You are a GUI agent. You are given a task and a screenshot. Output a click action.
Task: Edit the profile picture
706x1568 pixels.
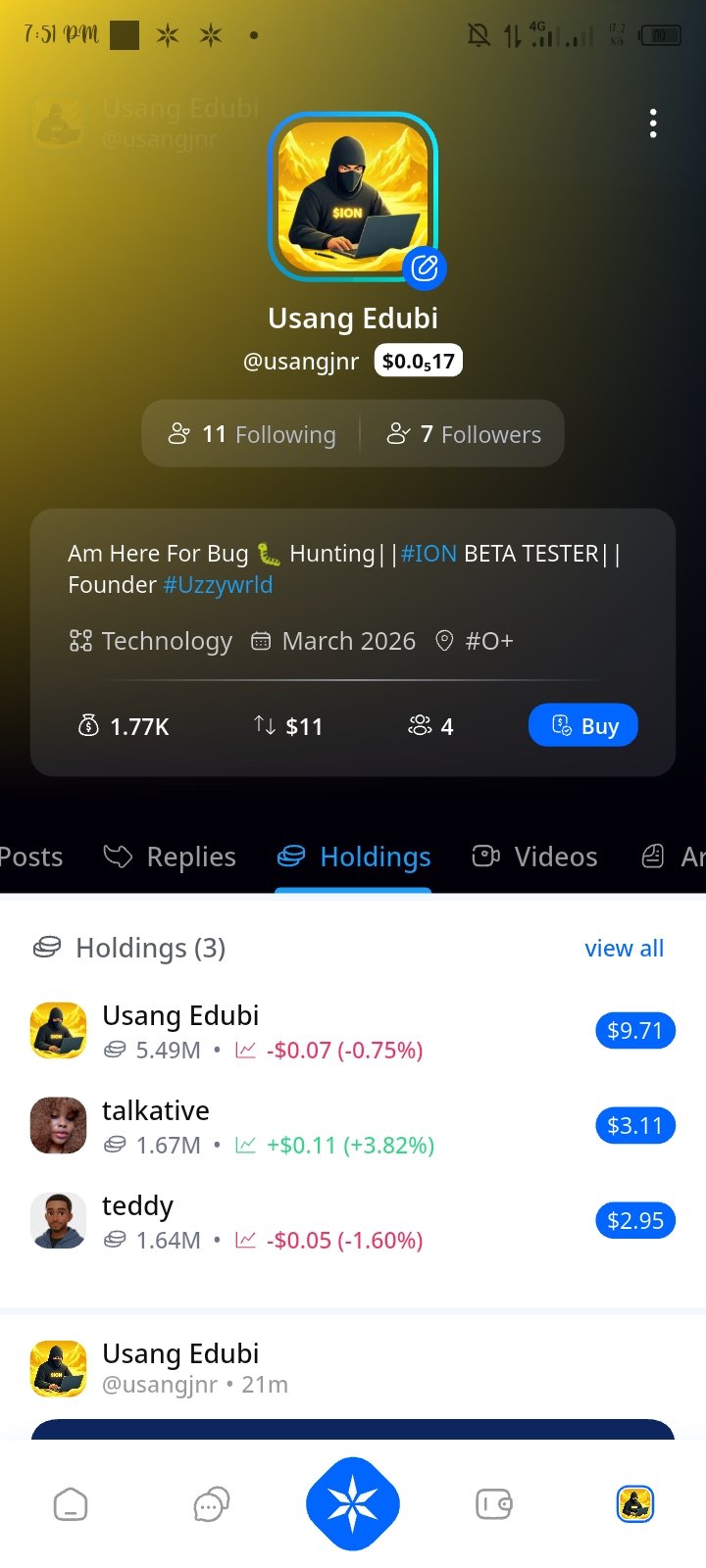tap(424, 268)
